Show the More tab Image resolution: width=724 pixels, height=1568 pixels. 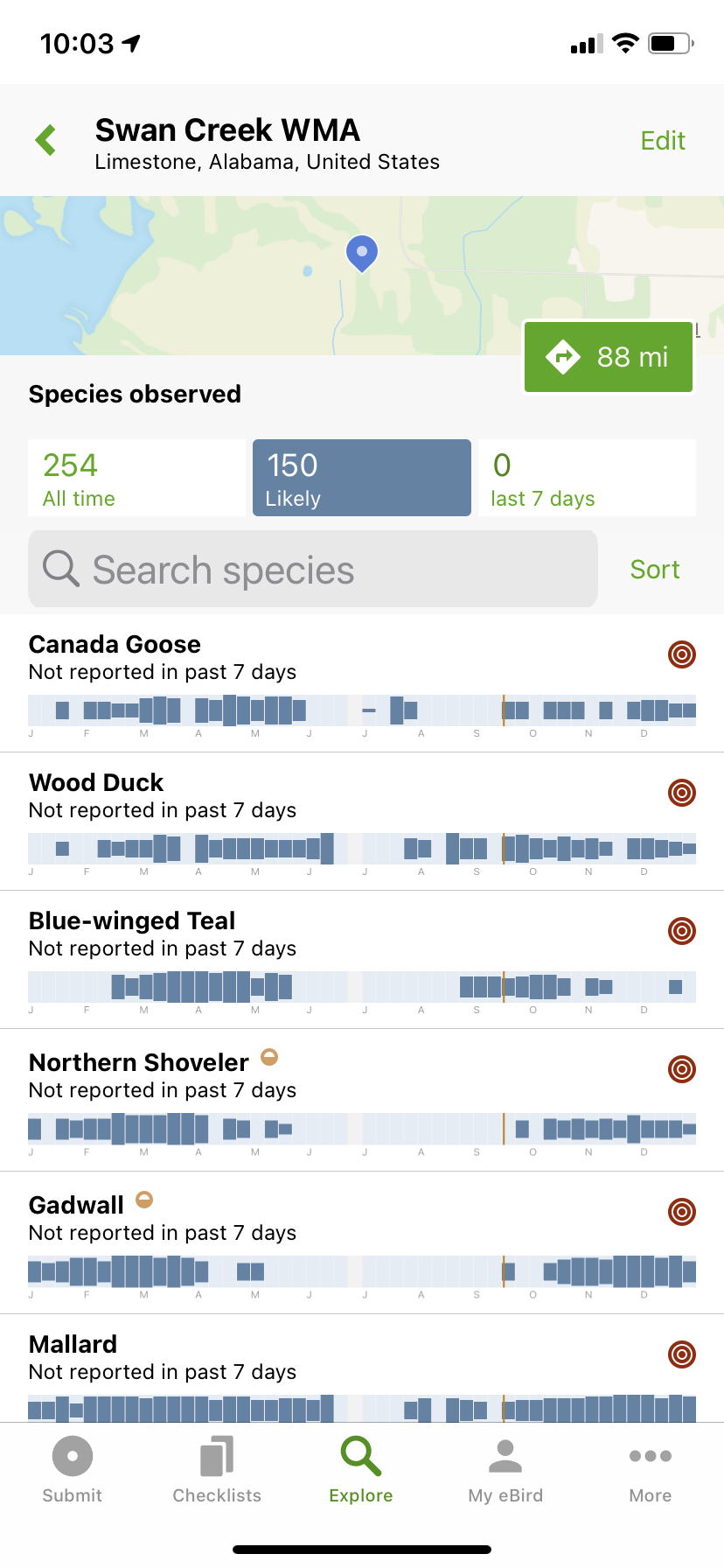tap(651, 1470)
